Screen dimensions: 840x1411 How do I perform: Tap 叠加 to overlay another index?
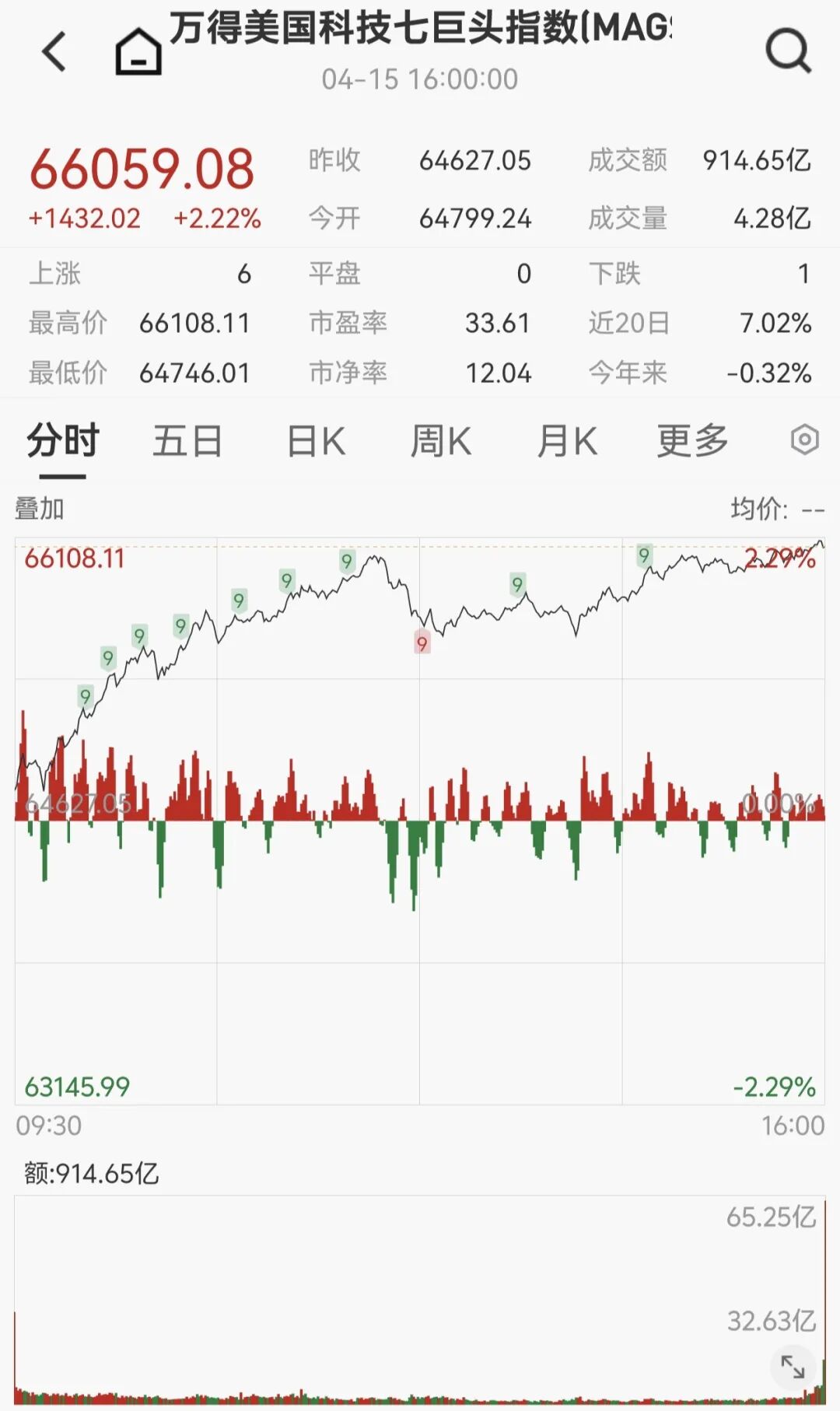(40, 509)
